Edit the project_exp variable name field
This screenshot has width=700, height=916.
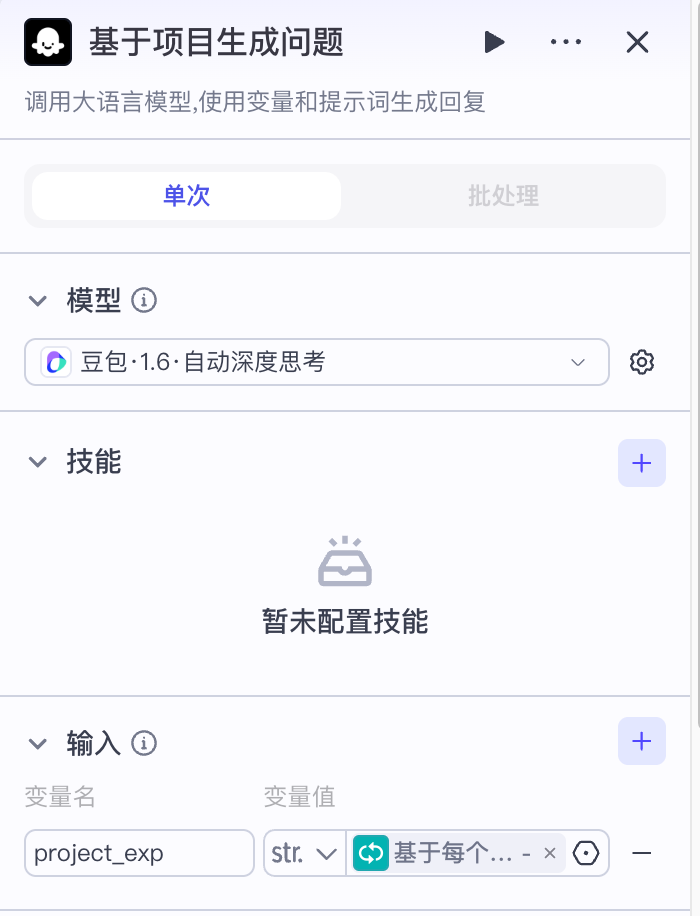[139, 853]
